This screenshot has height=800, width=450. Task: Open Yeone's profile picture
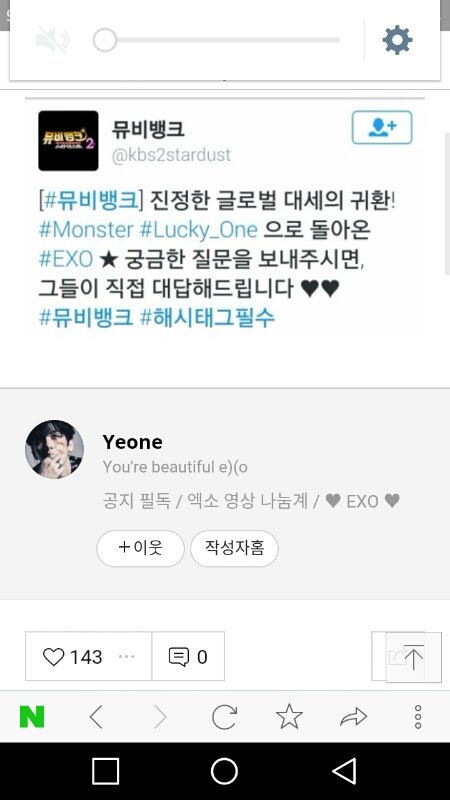pos(55,449)
